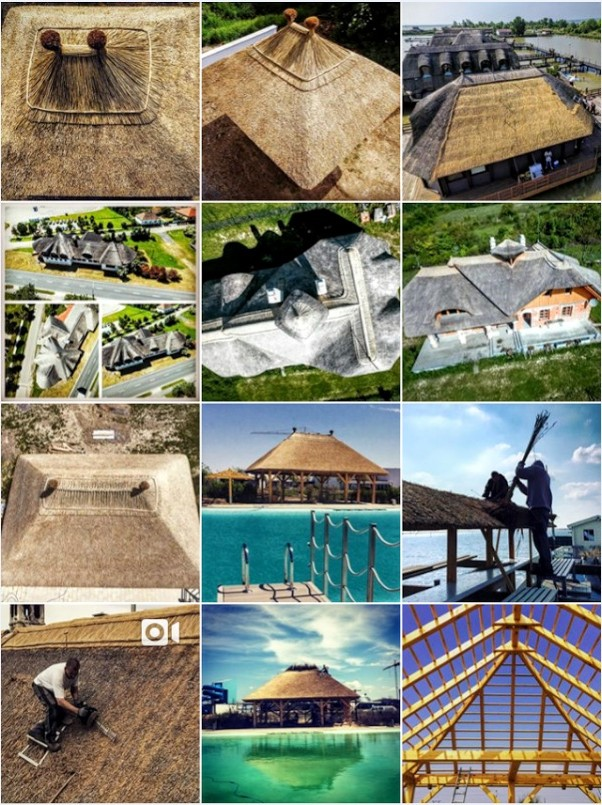Open the wooden roof frame structure photo

click(501, 704)
